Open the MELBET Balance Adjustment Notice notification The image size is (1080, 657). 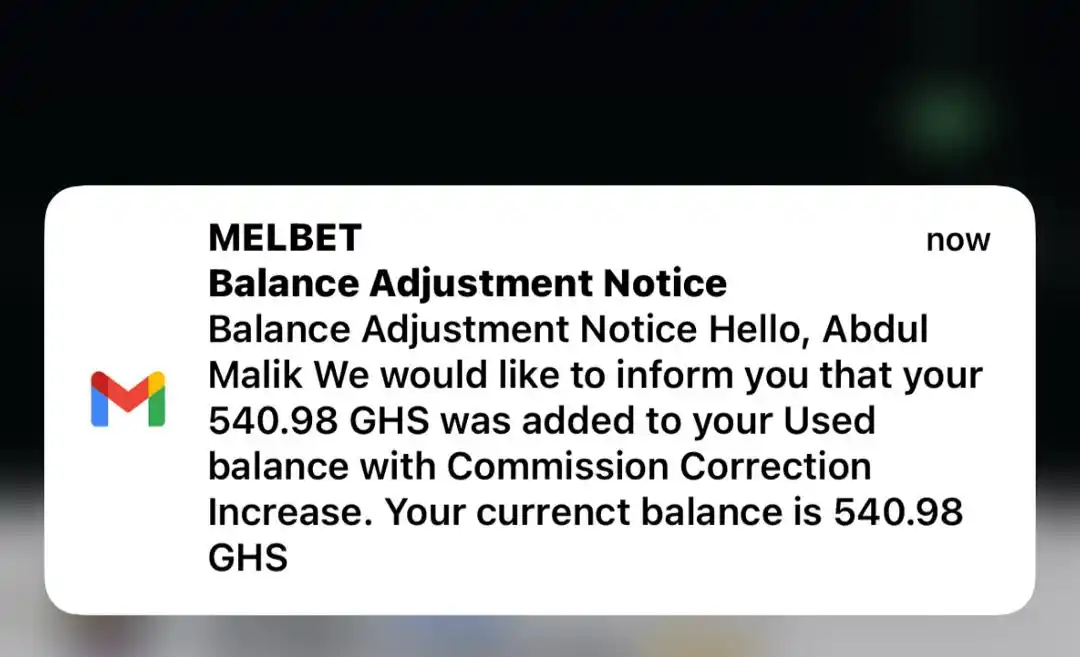(540, 400)
